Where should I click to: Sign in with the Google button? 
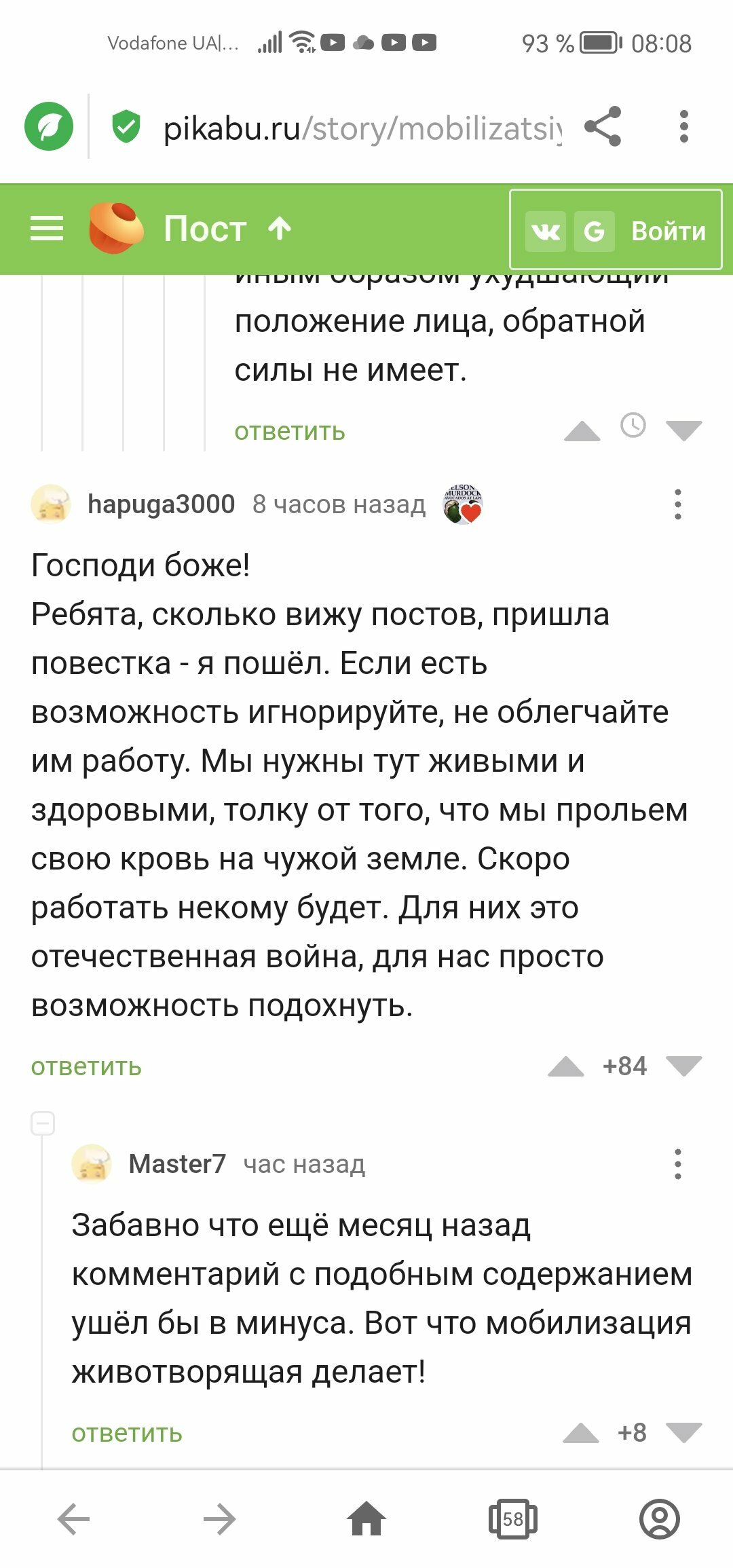[x=594, y=231]
